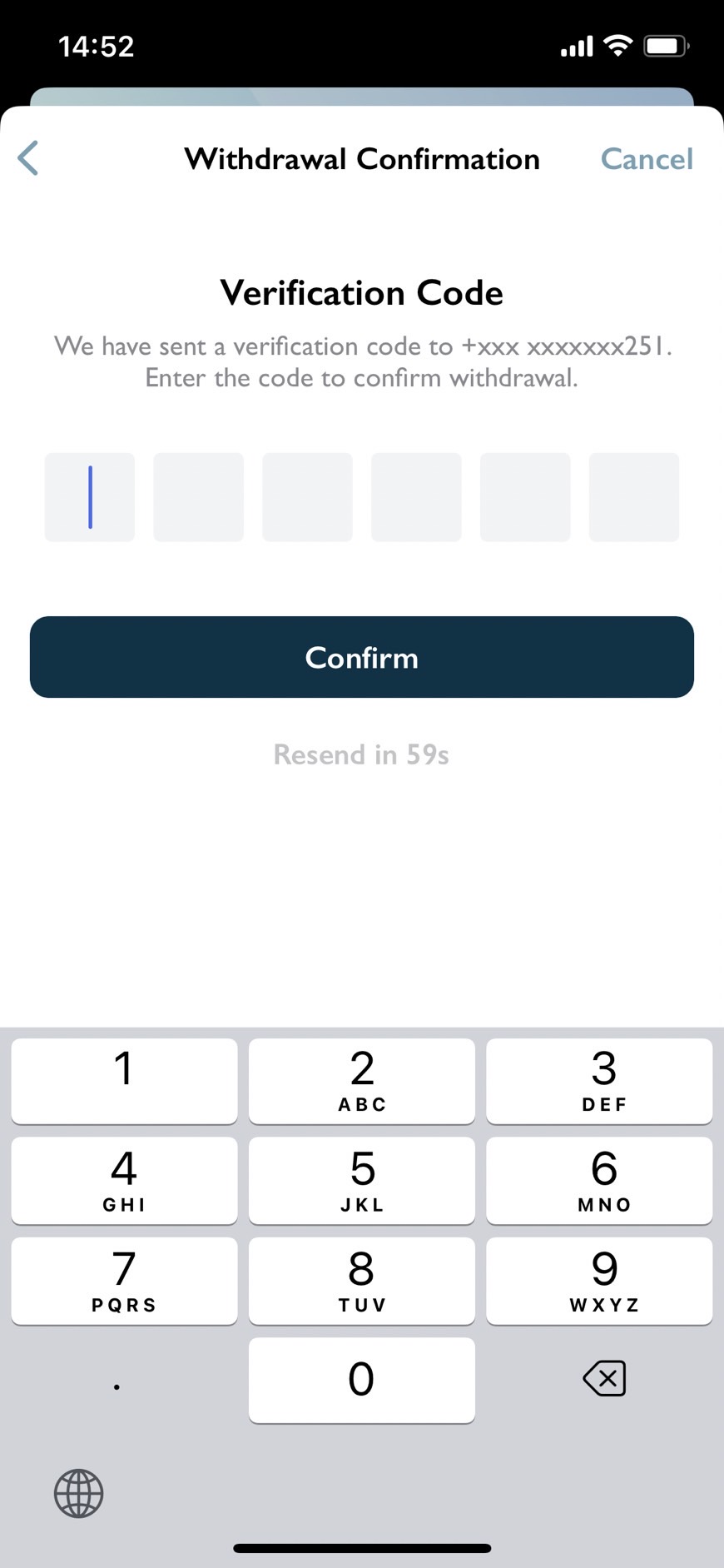This screenshot has height=1568, width=724.
Task: Cancel the withdrawal confirmation
Action: (647, 159)
